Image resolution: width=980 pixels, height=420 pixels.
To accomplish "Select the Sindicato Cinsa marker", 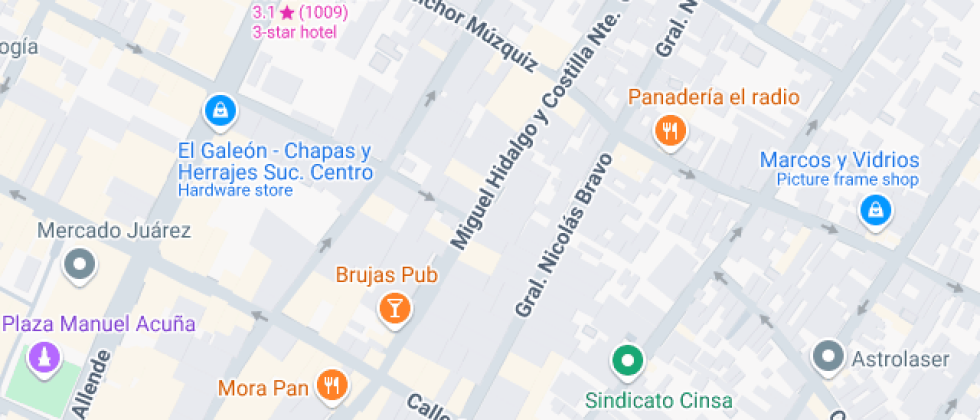I will pos(627,360).
